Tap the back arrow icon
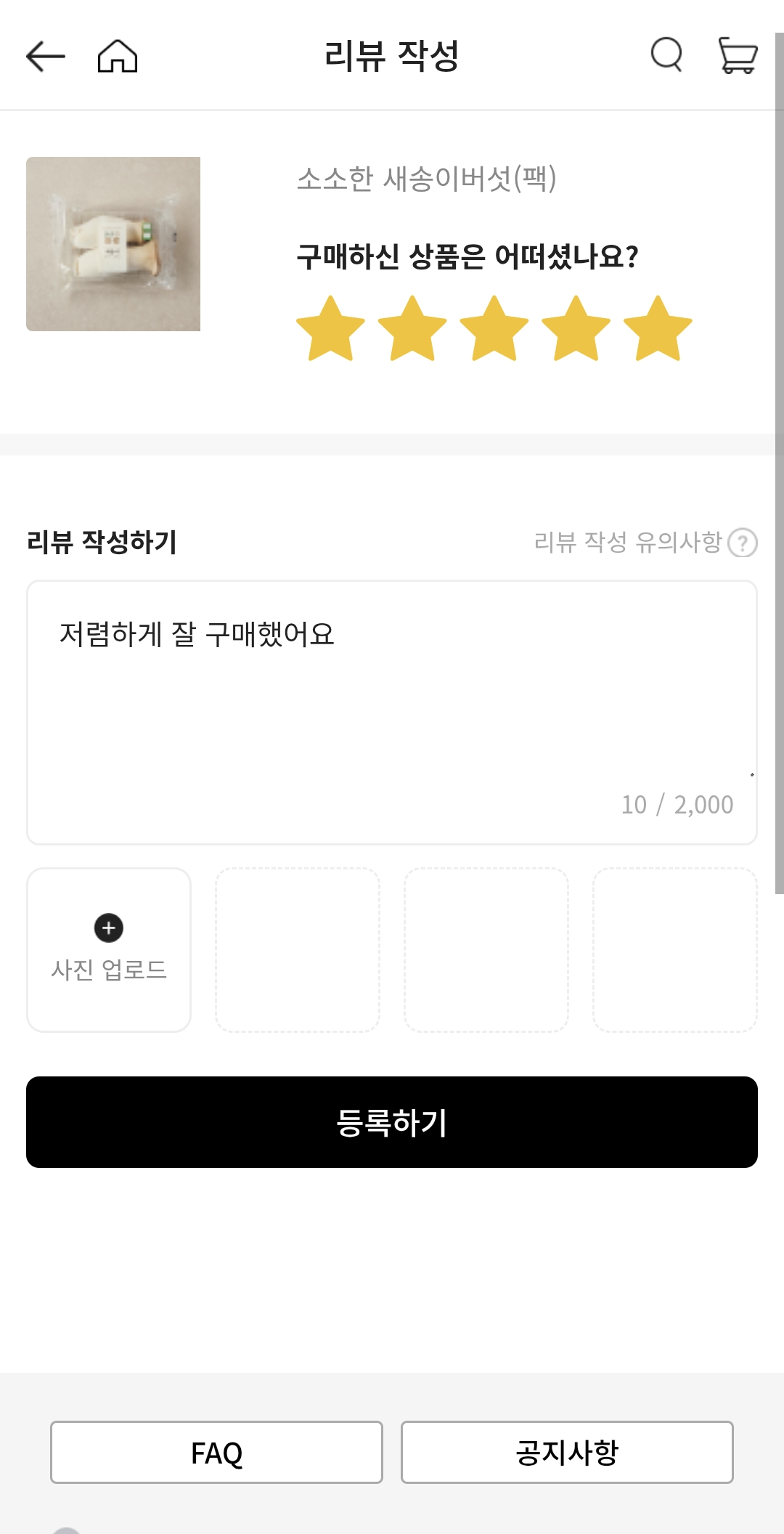784x1534 pixels. [x=45, y=57]
